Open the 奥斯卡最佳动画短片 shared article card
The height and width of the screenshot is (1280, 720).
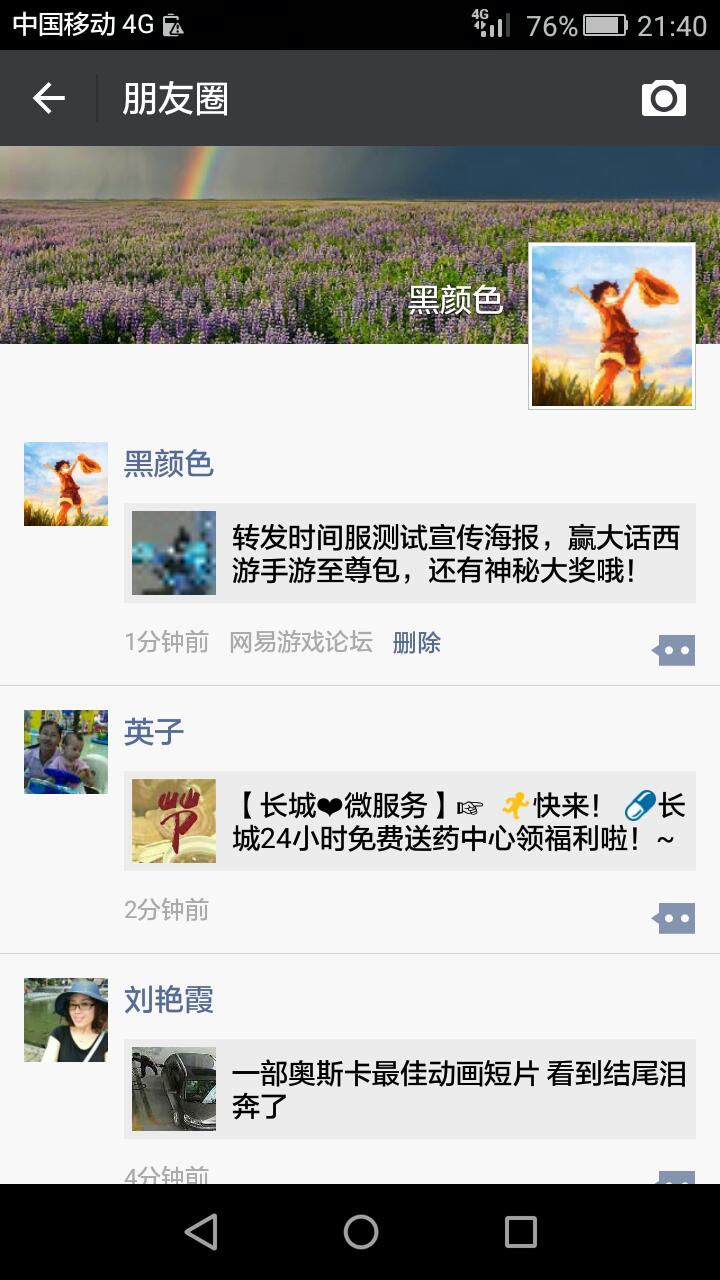(410, 1089)
